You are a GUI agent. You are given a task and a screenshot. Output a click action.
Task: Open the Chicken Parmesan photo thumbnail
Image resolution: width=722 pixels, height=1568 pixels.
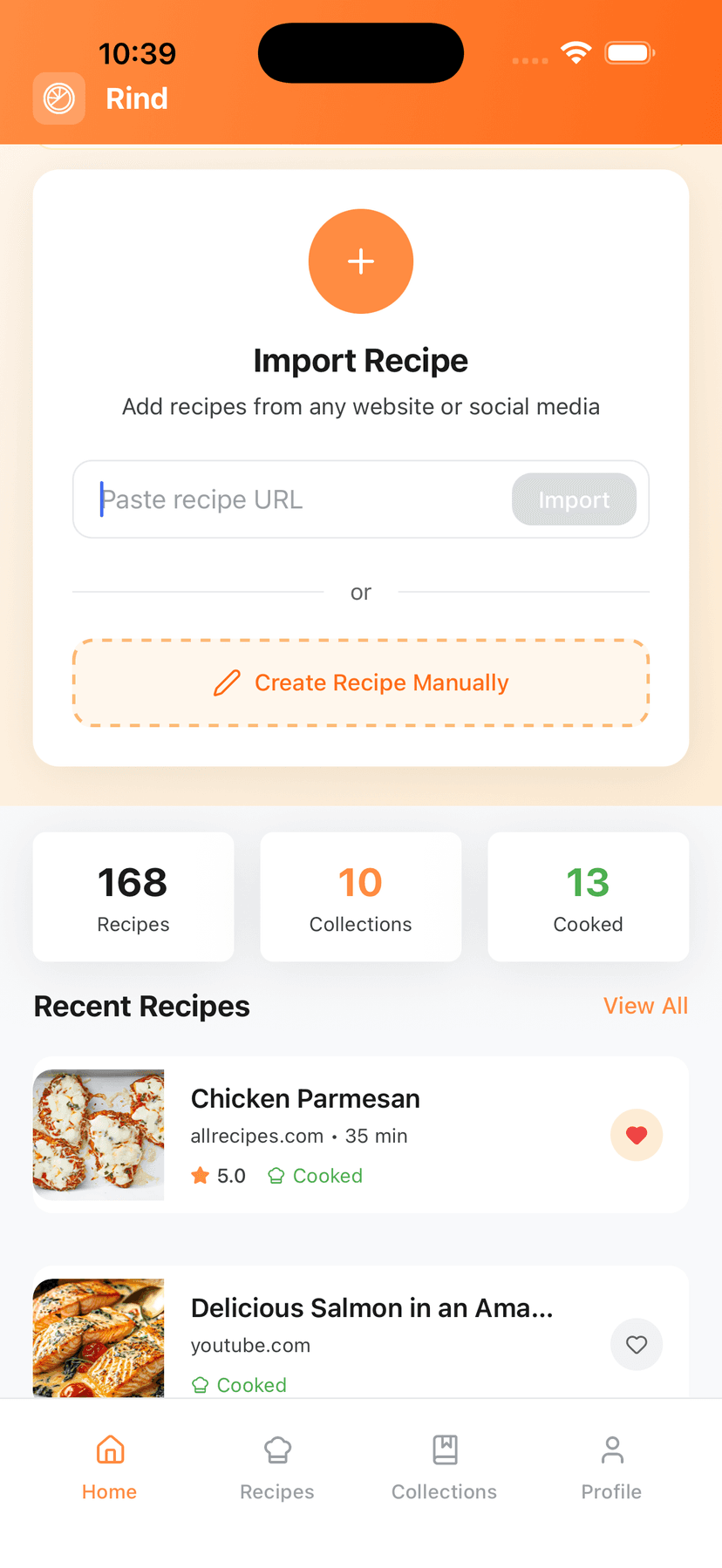(98, 1134)
